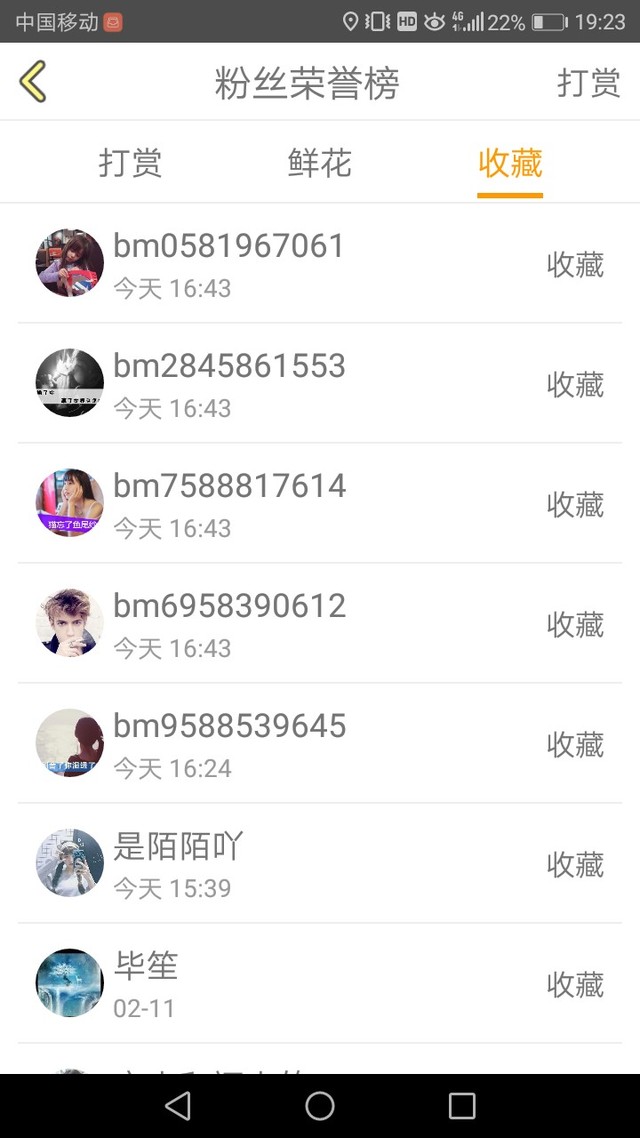Tap 打赏 in the top right corner
This screenshot has height=1138, width=640.
588,83
